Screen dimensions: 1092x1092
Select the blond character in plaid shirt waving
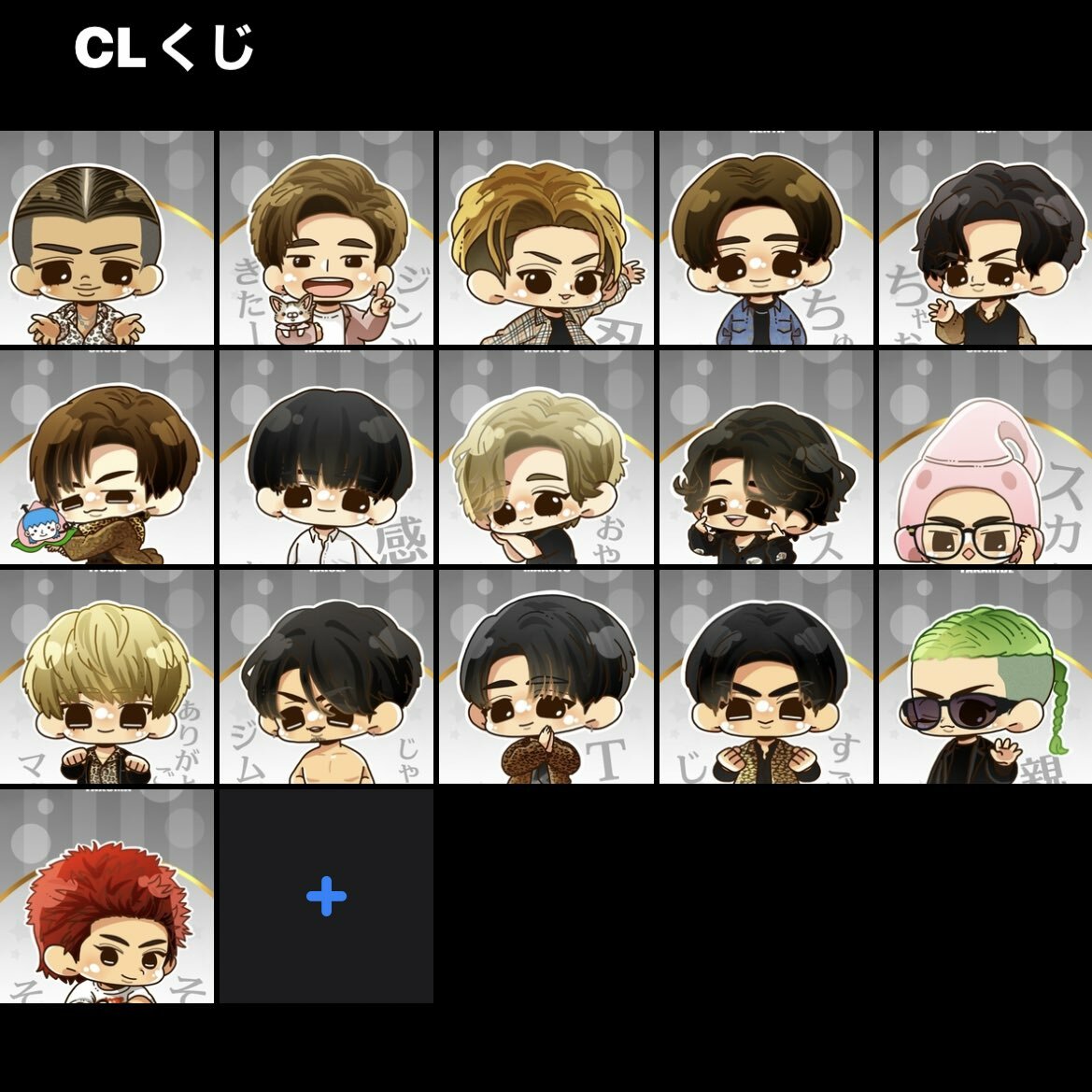[546, 238]
